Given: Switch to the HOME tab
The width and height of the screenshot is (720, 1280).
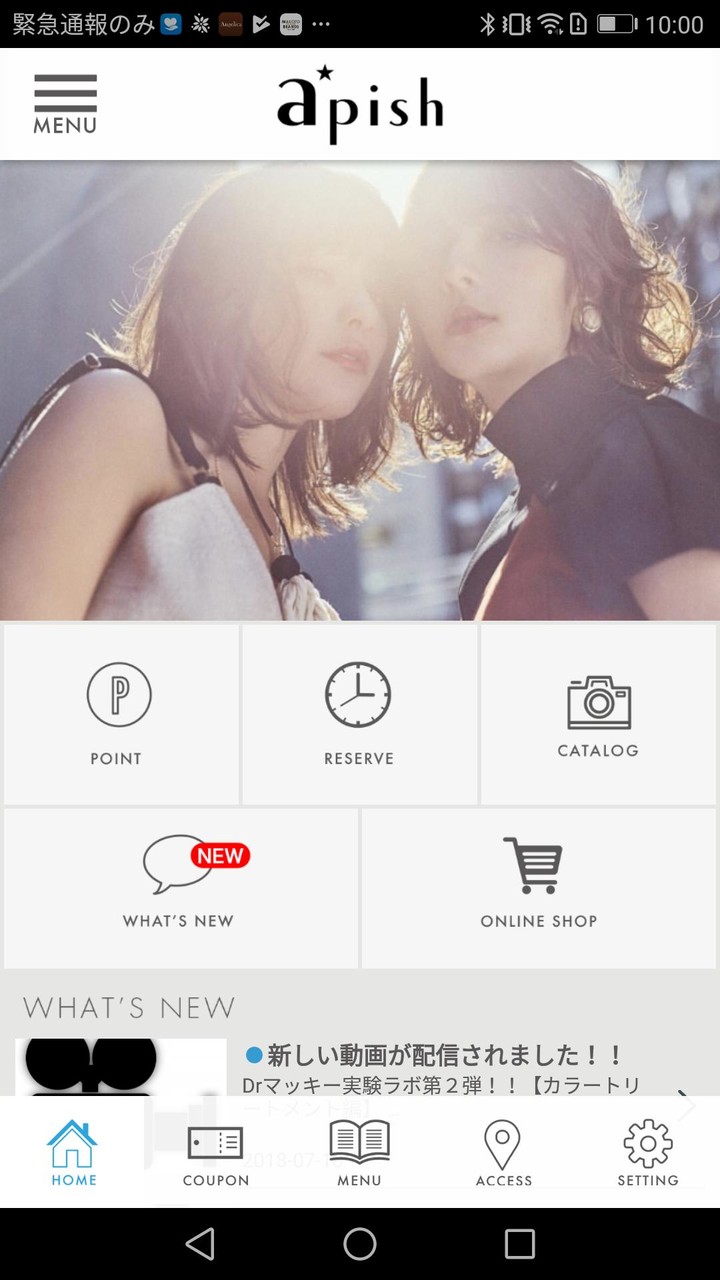Looking at the screenshot, I should point(73,1153).
